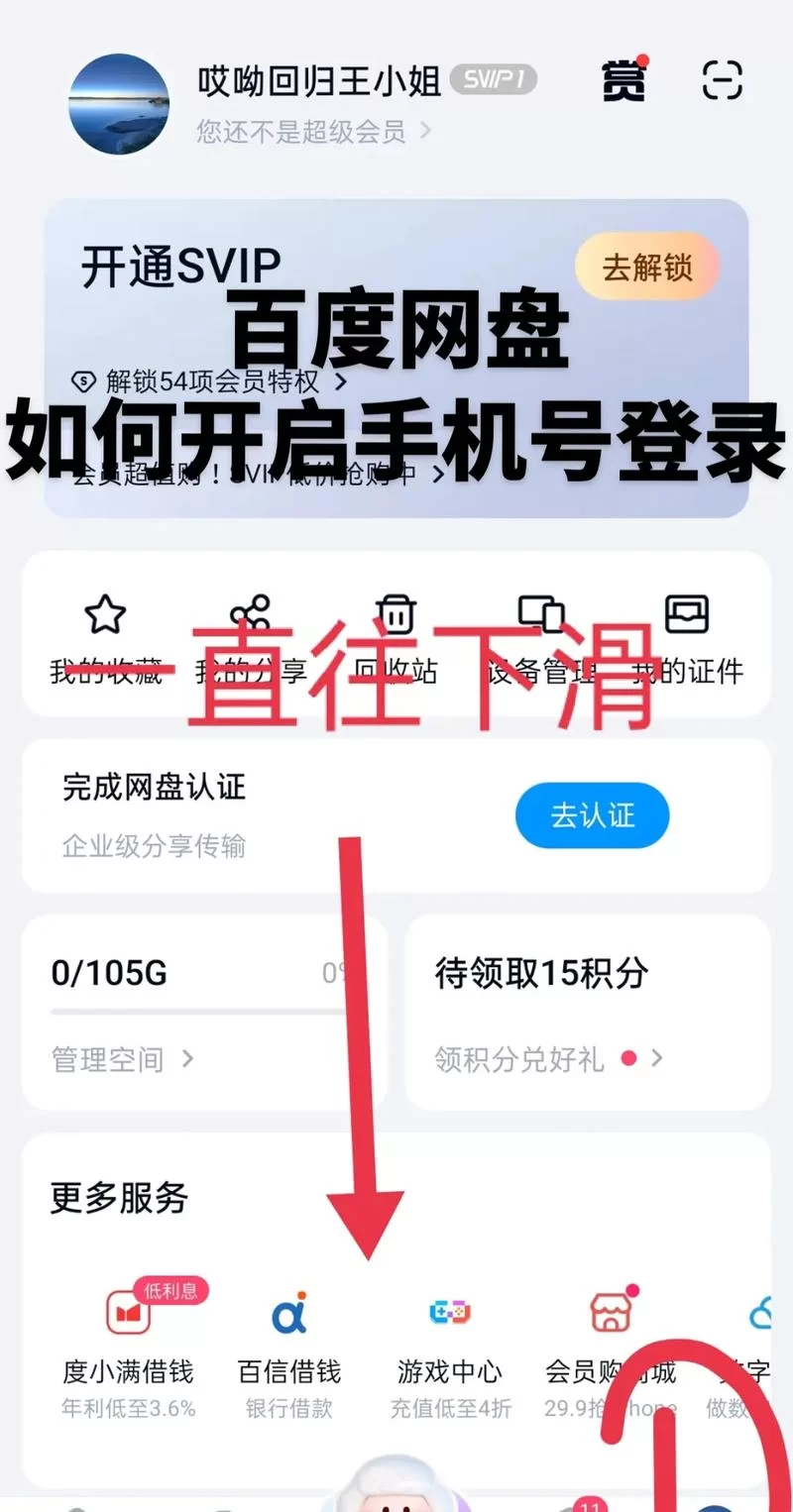Open the 回收站 trash icon

[396, 614]
